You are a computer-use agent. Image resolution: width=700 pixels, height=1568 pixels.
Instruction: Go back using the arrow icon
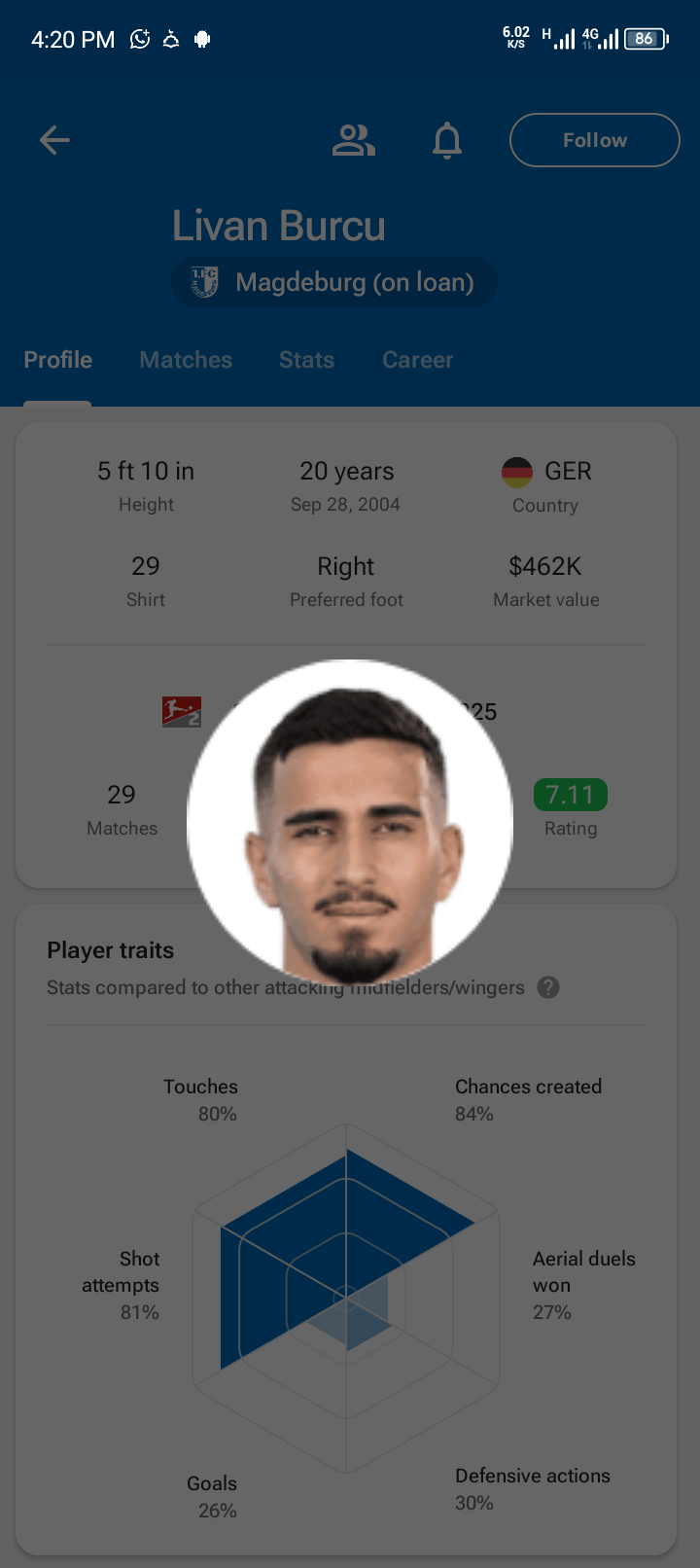[x=54, y=140]
